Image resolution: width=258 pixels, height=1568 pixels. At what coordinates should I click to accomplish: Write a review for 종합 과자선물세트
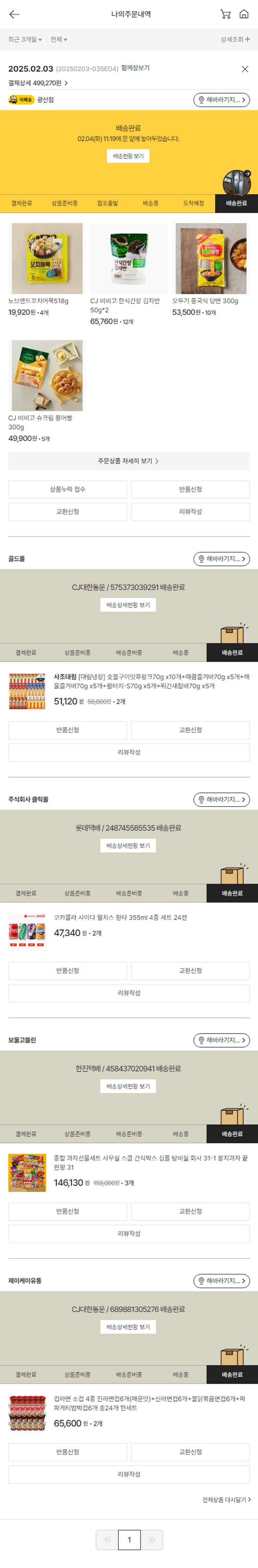point(129,1234)
